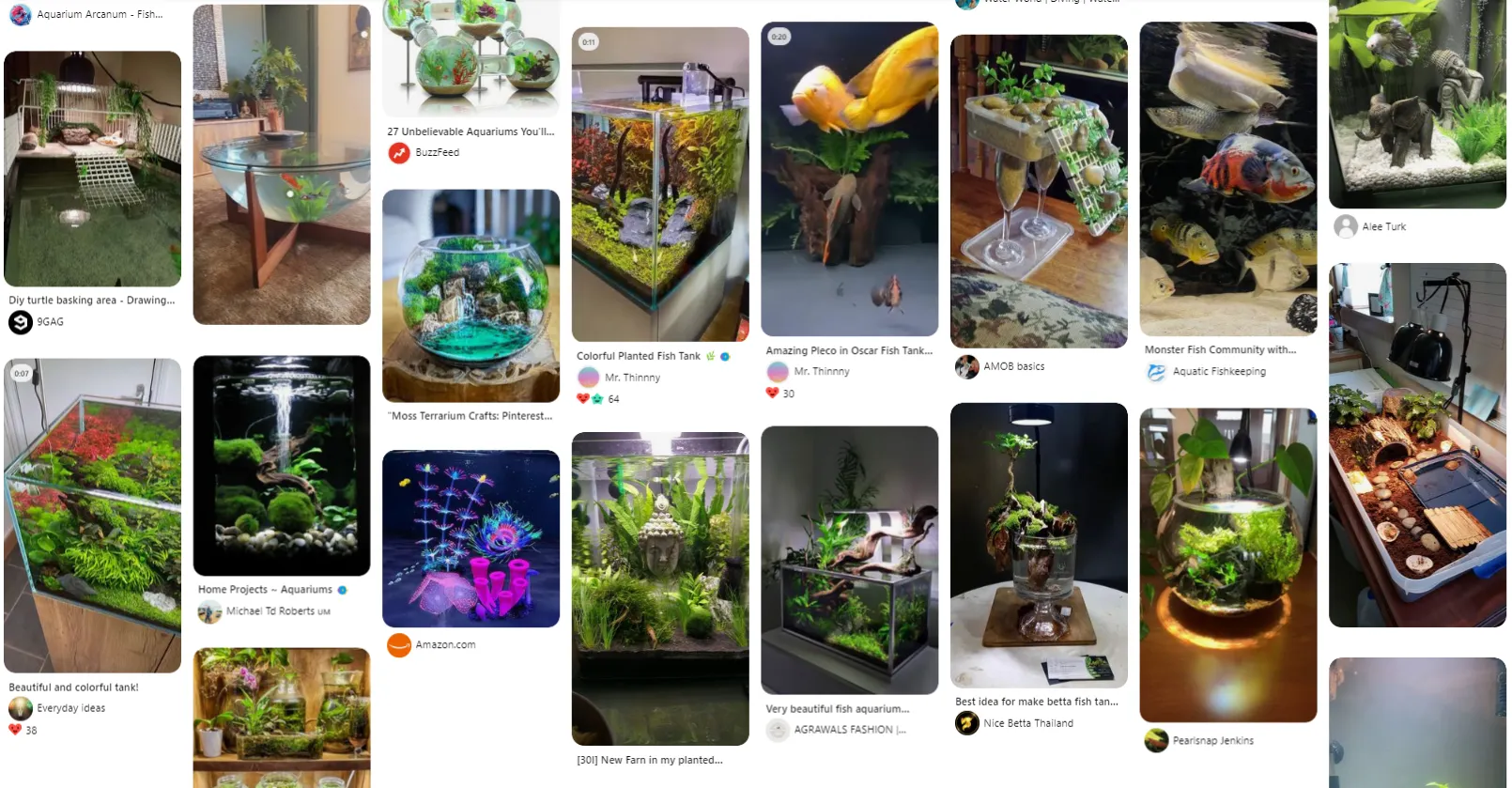Play the Amazing Pleco in Oscar Fish Tank pin

(x=849, y=178)
